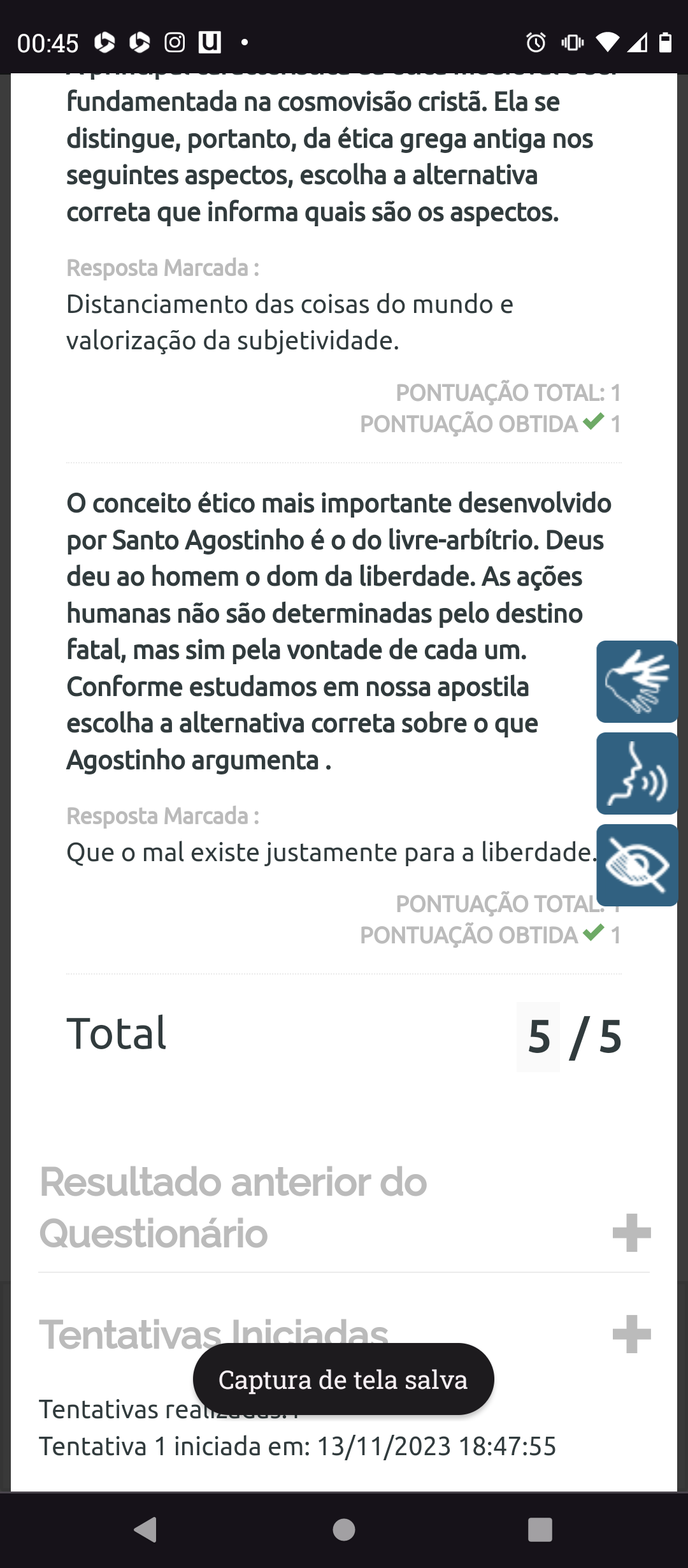Return to the home screen
688x1568 pixels.
pos(344,1528)
